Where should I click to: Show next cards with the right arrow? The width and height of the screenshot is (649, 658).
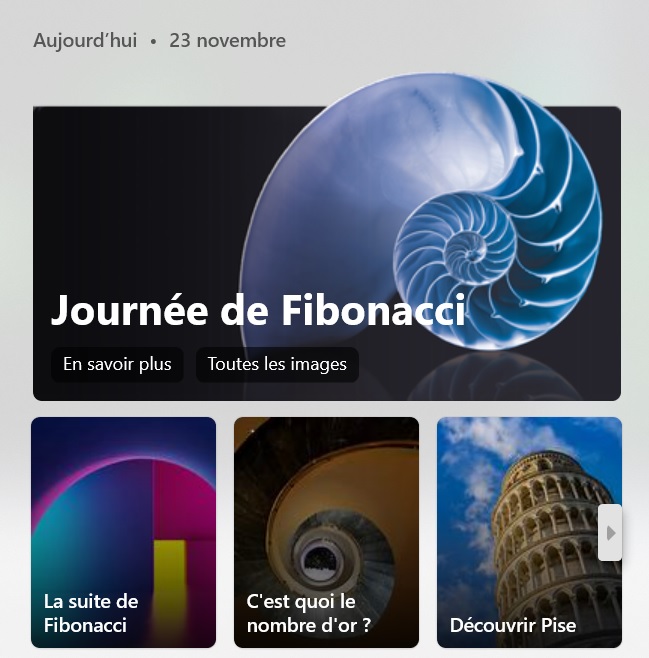coord(610,533)
